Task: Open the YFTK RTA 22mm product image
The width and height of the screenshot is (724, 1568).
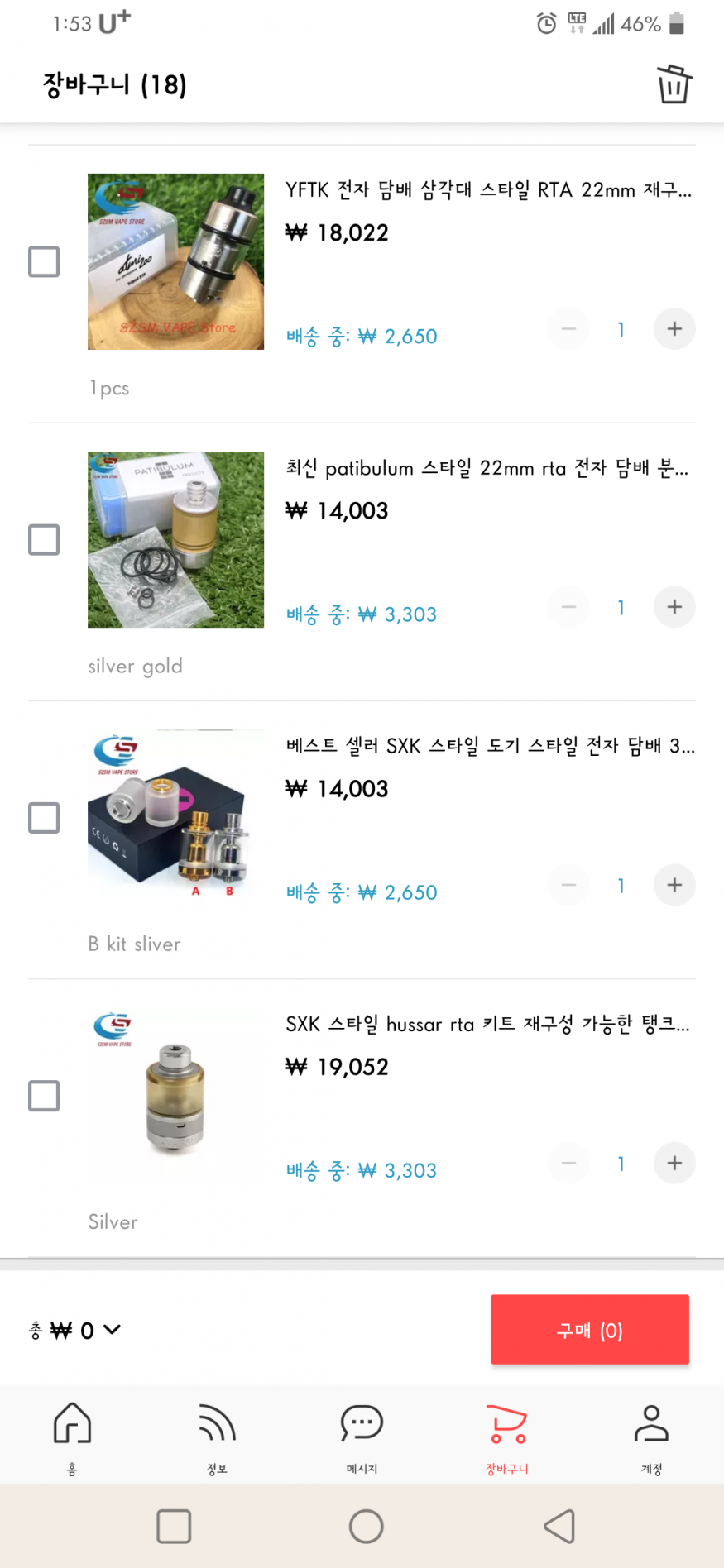Action: point(175,261)
